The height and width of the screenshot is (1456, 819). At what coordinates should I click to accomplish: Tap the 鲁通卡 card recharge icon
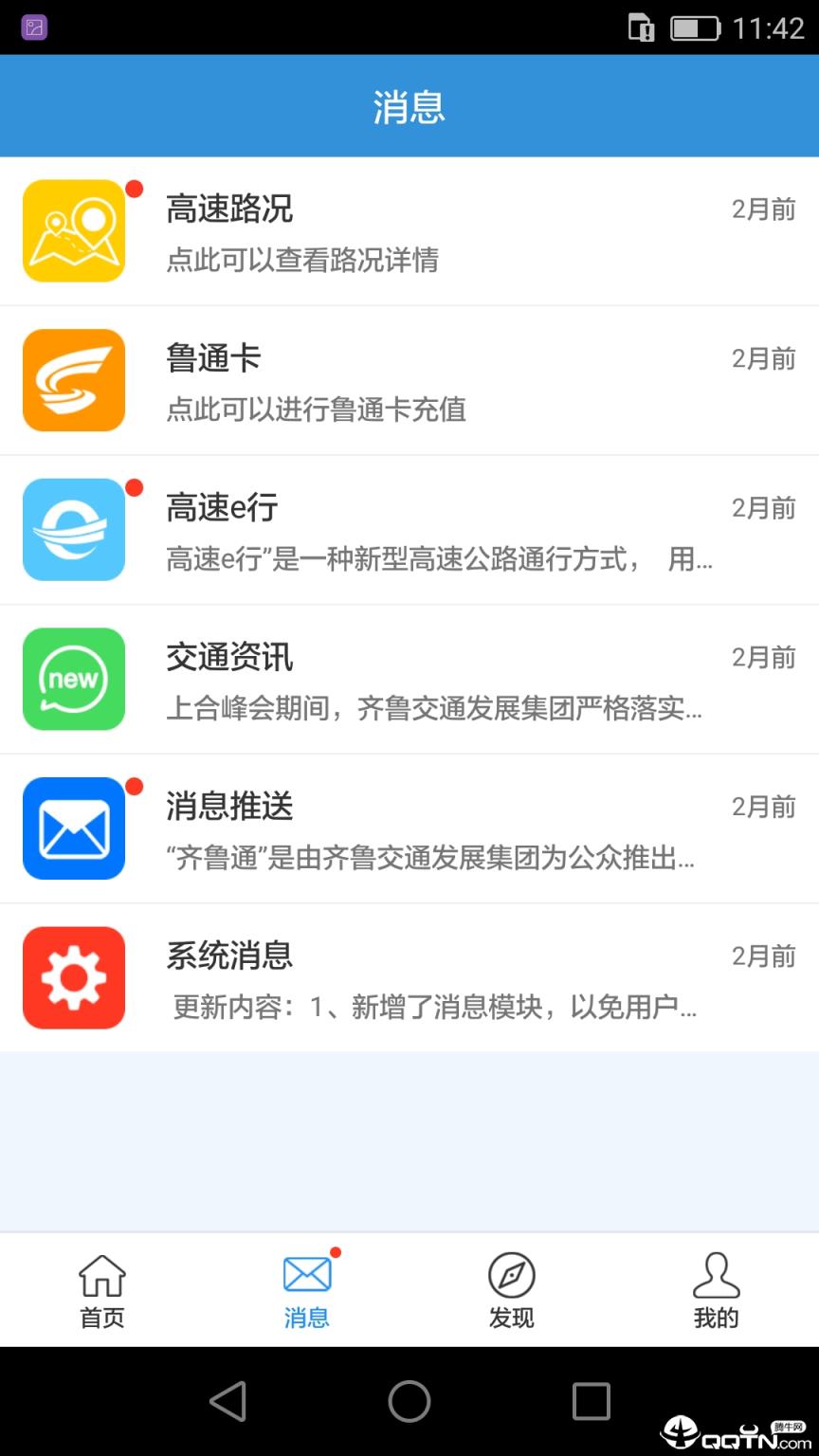click(74, 380)
